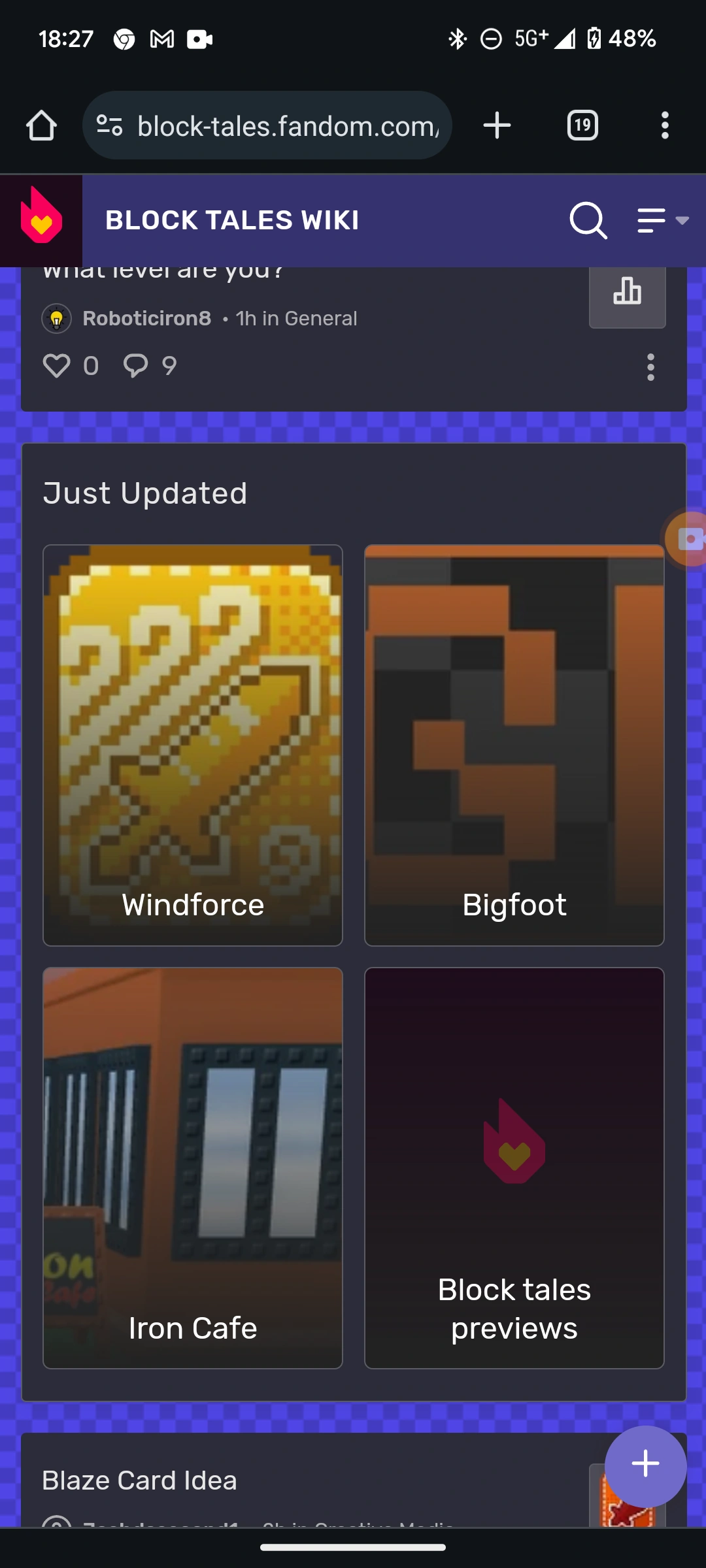
Task: Open a new browser tab with the plus icon
Action: pos(497,125)
